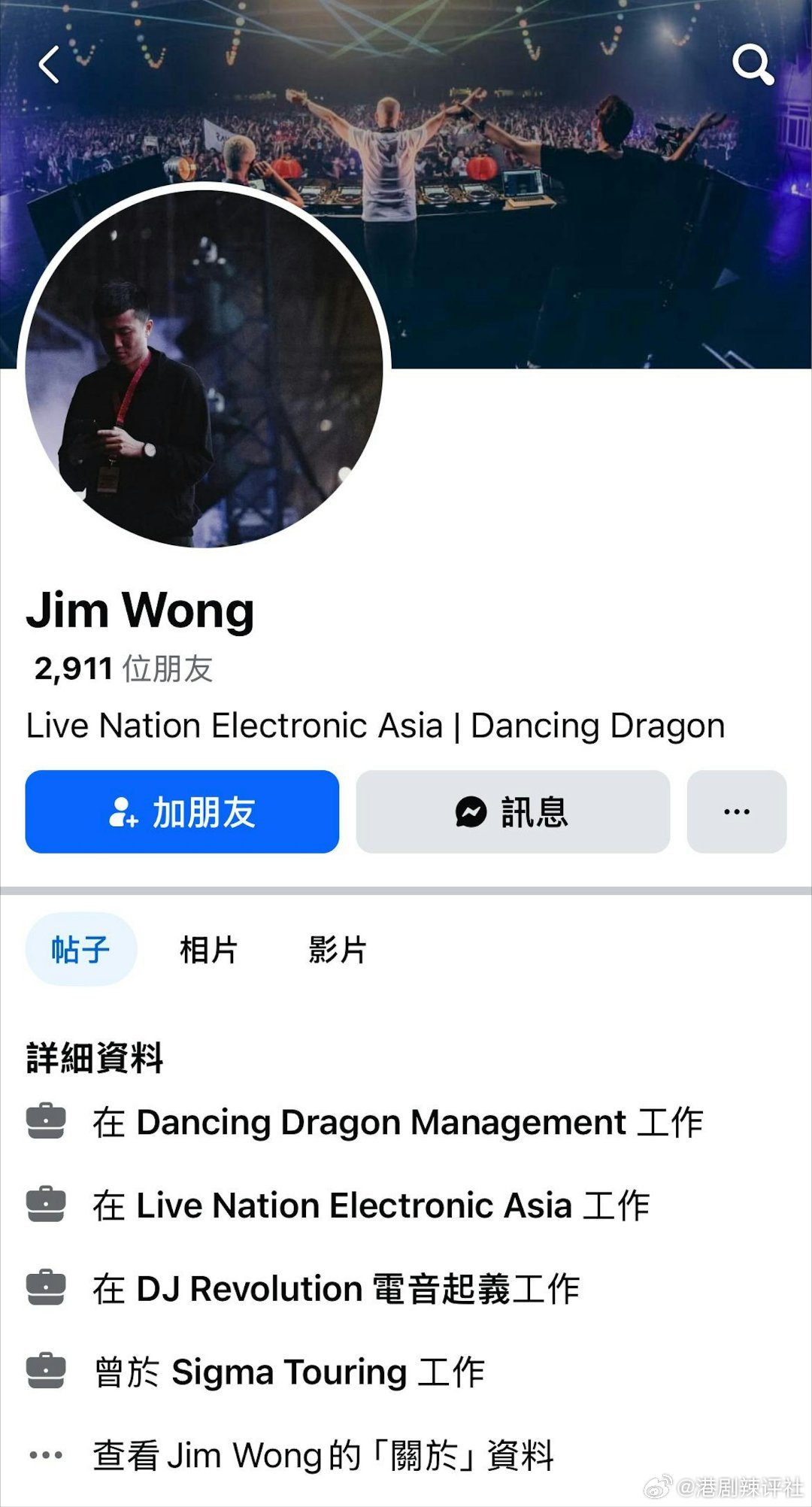
Task: Open DJ Revolution 電音起義 workplace
Action: click(303, 1289)
